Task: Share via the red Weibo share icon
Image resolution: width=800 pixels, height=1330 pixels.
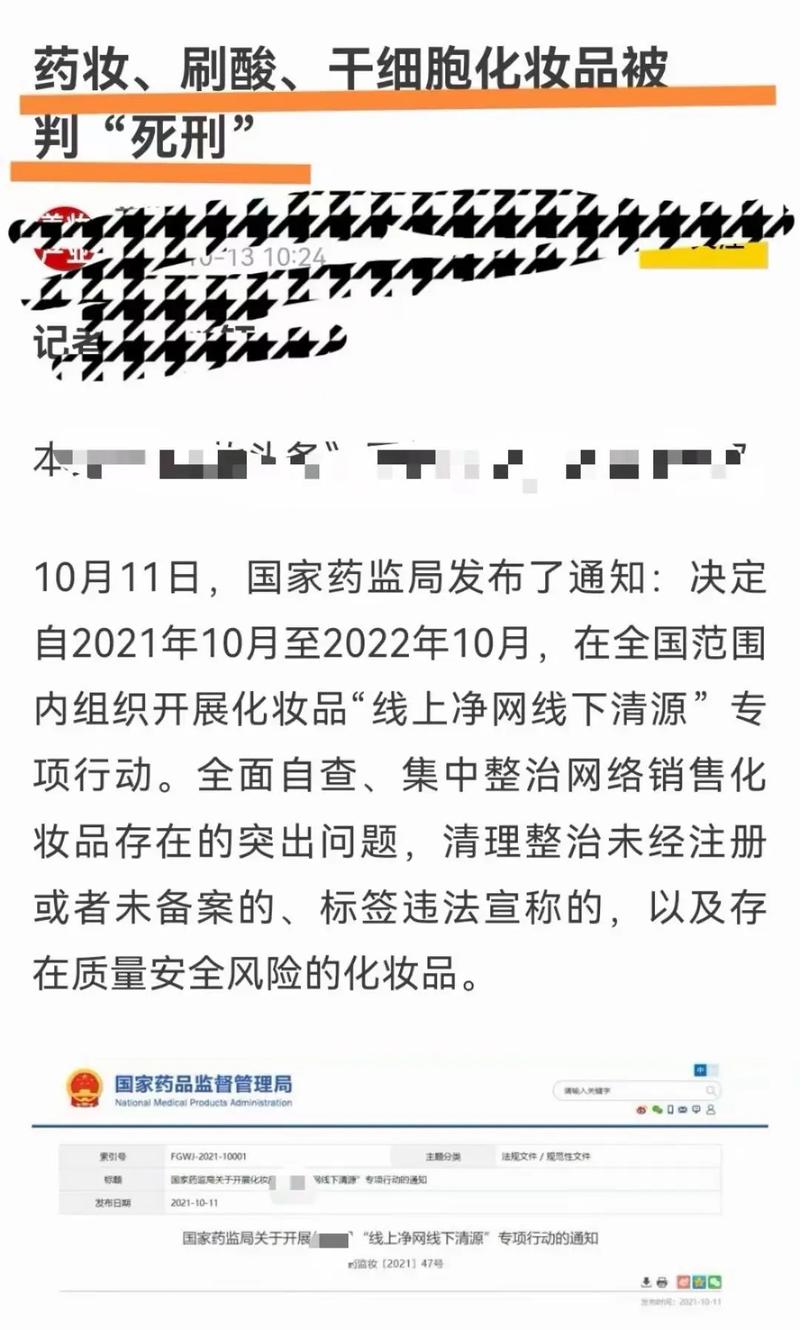Action: [682, 1280]
